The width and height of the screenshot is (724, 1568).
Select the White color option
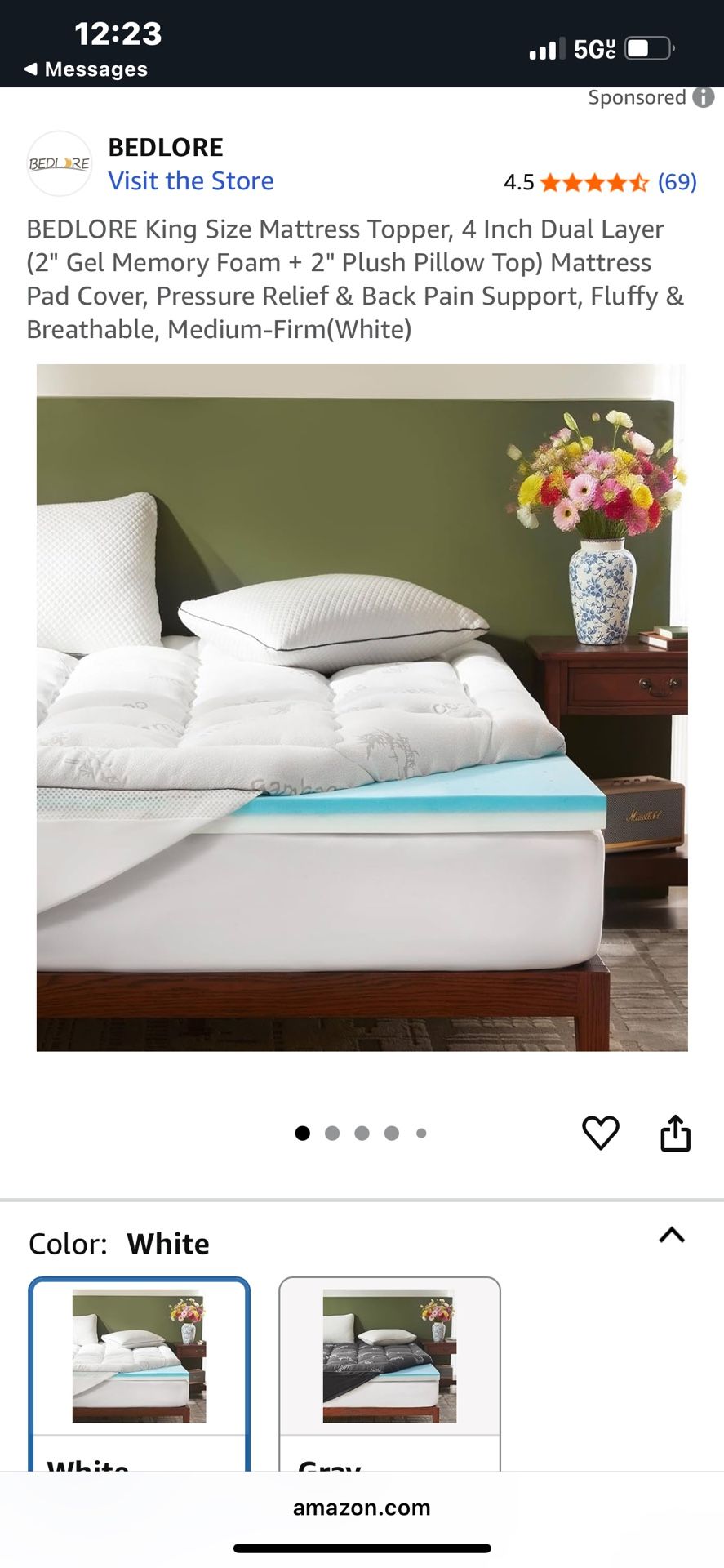click(x=139, y=1364)
